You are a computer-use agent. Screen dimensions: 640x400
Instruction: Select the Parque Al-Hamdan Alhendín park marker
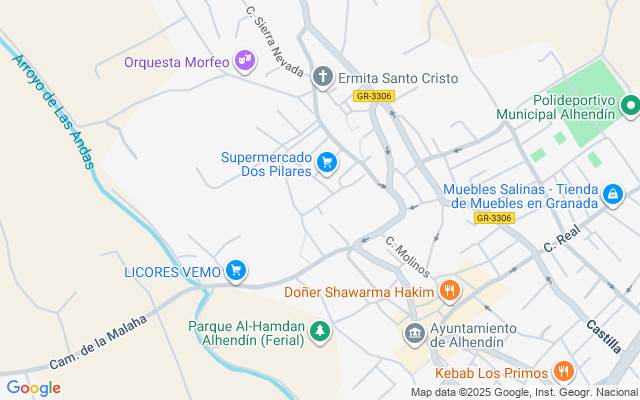click(320, 332)
